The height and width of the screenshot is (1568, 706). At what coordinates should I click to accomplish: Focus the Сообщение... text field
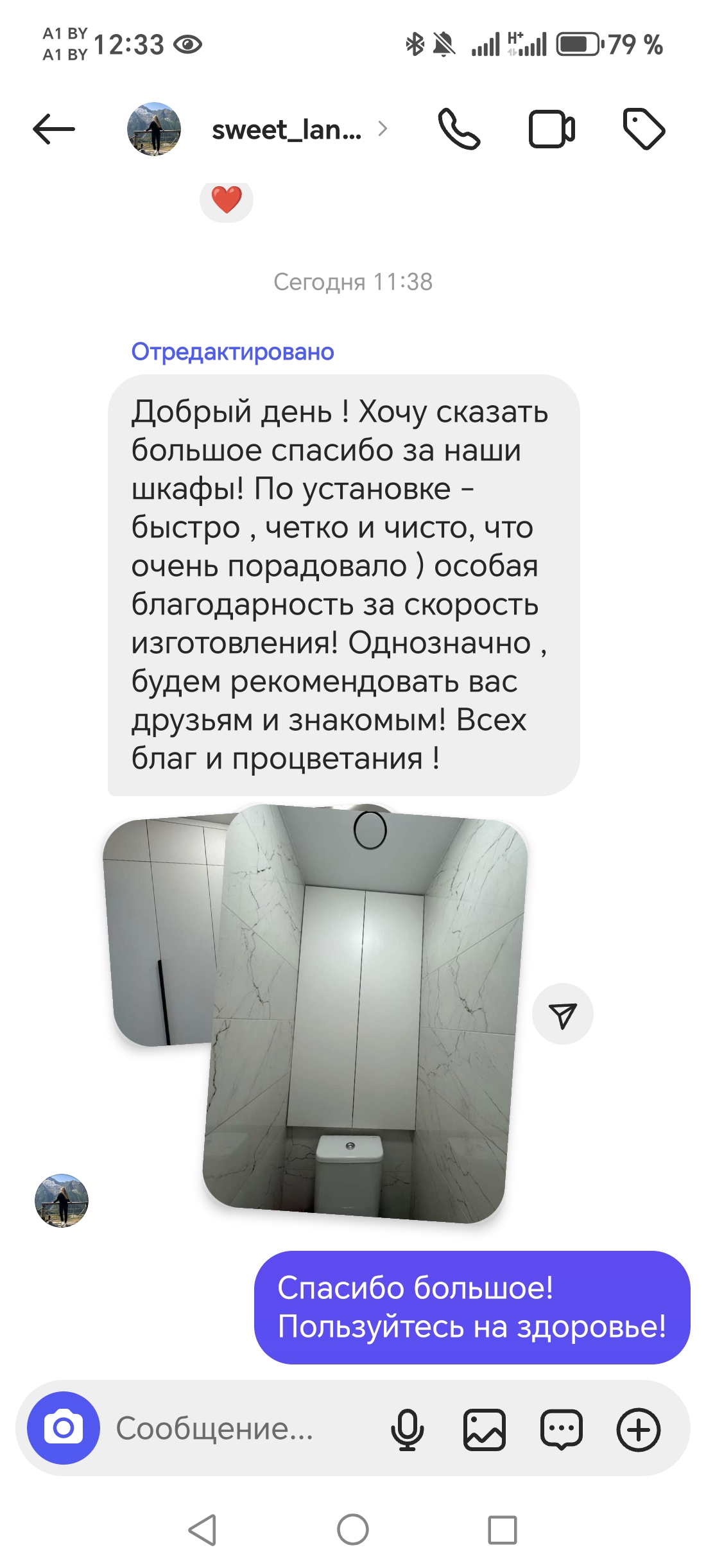(x=244, y=1429)
